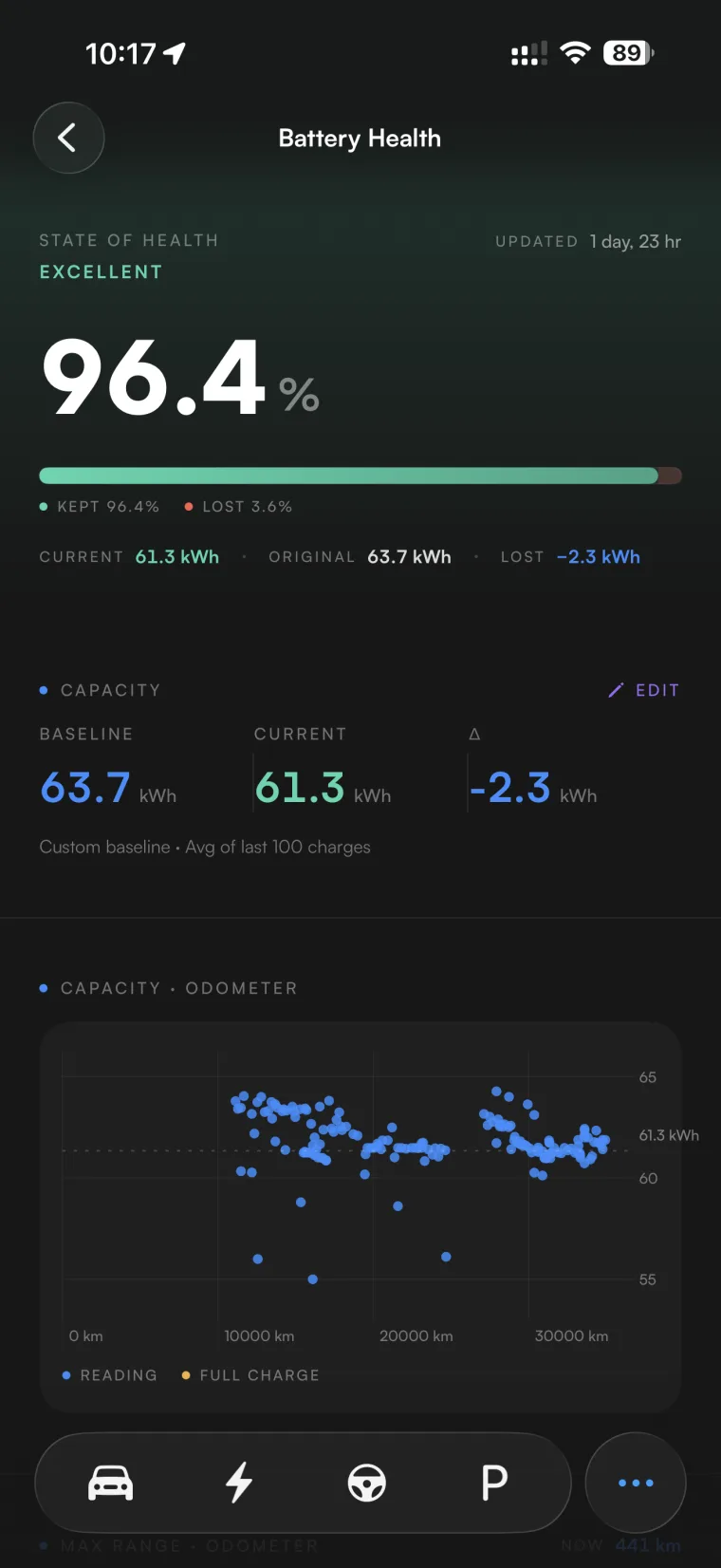Edit the capacity baseline
The image size is (721, 1568).
point(644,690)
